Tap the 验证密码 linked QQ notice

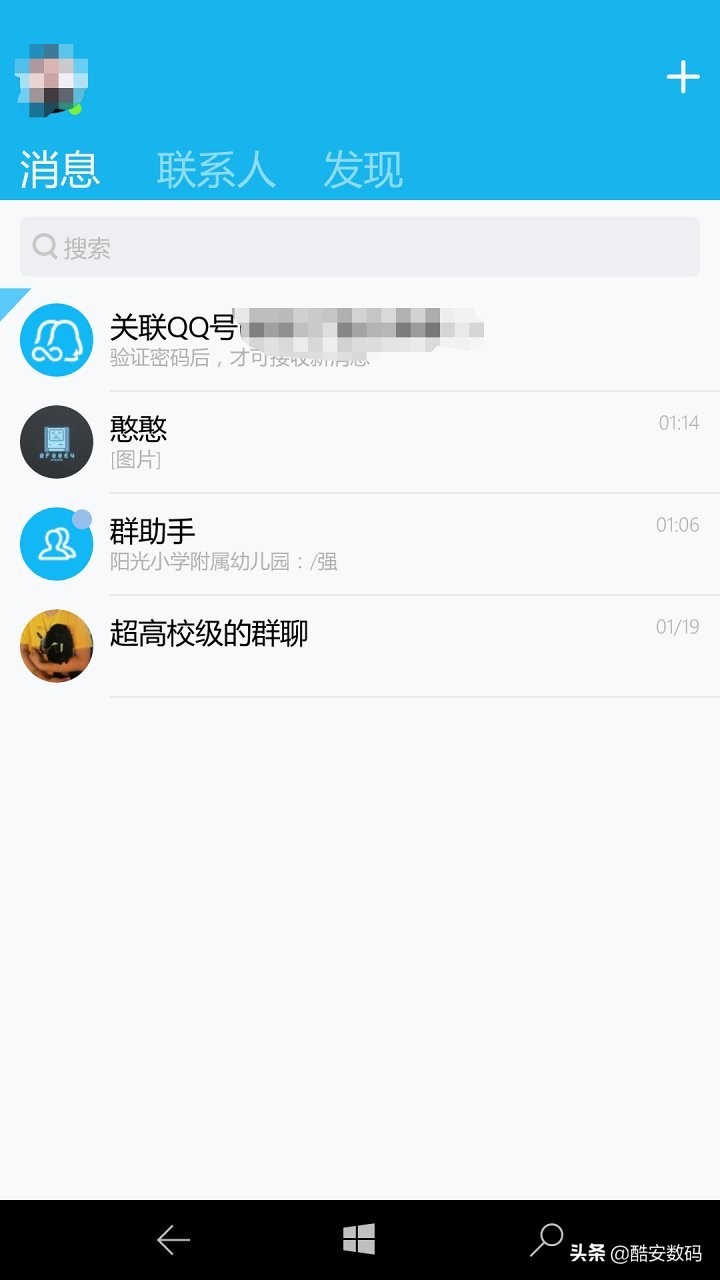240,358
